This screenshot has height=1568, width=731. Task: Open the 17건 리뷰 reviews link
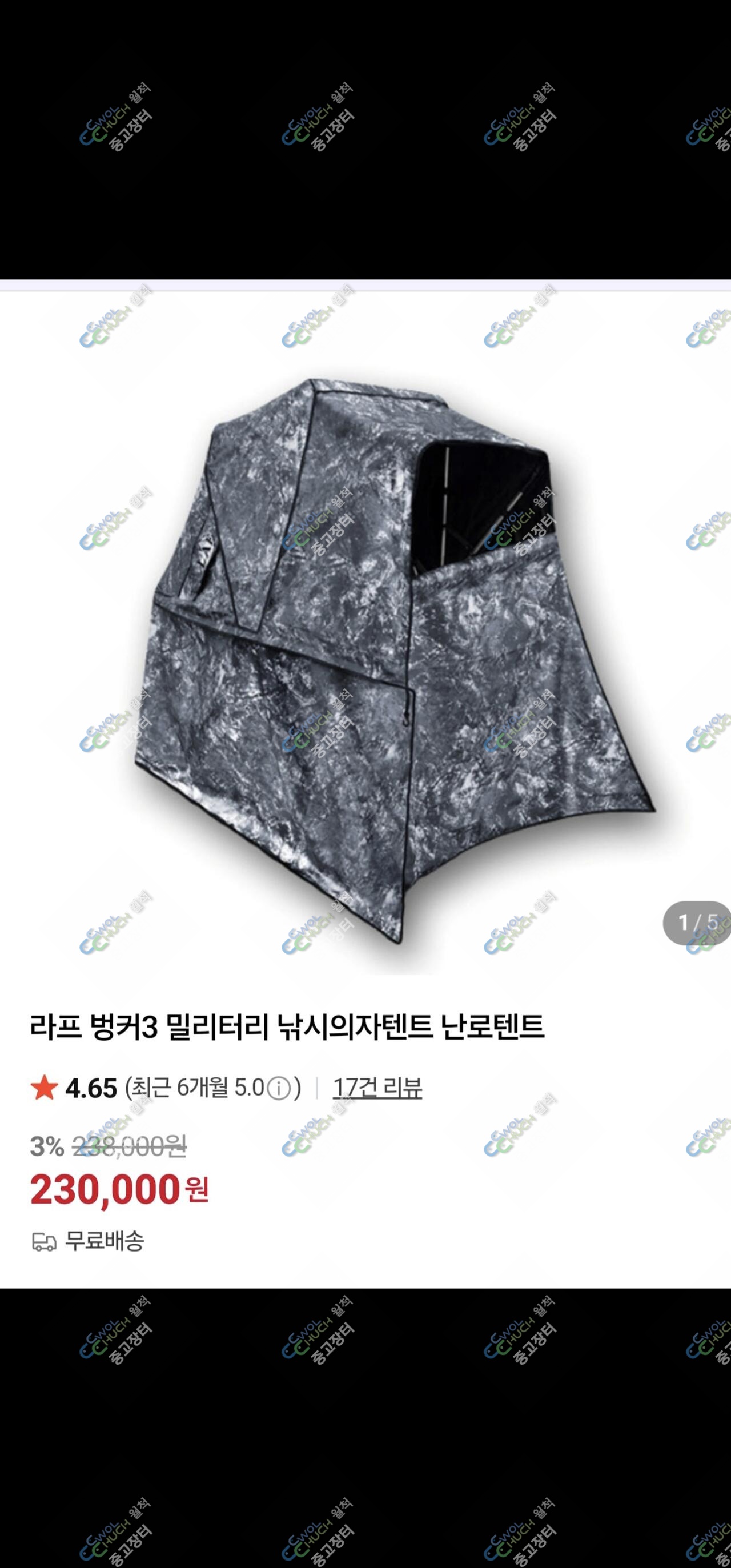click(377, 1088)
